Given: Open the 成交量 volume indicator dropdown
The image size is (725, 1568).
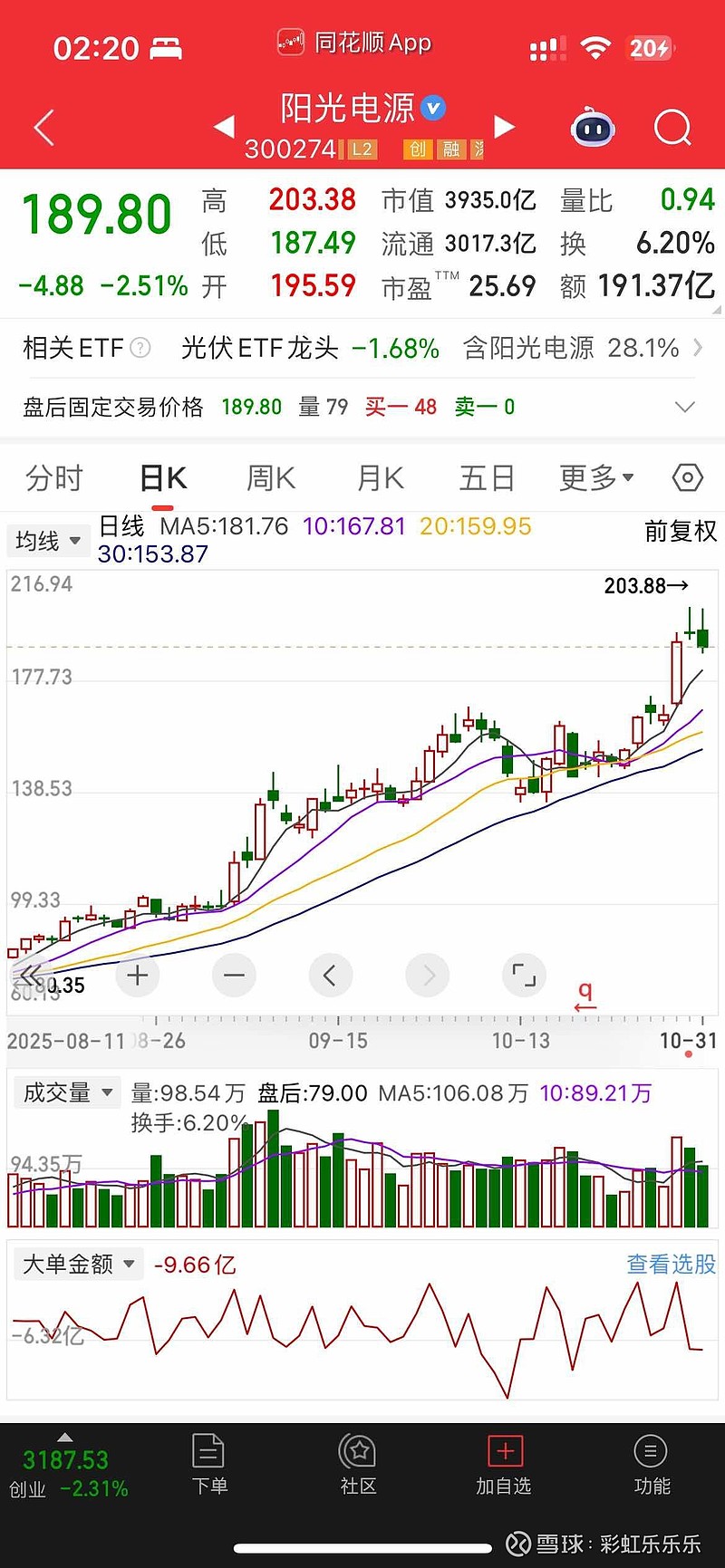Looking at the screenshot, I should click(x=67, y=1092).
